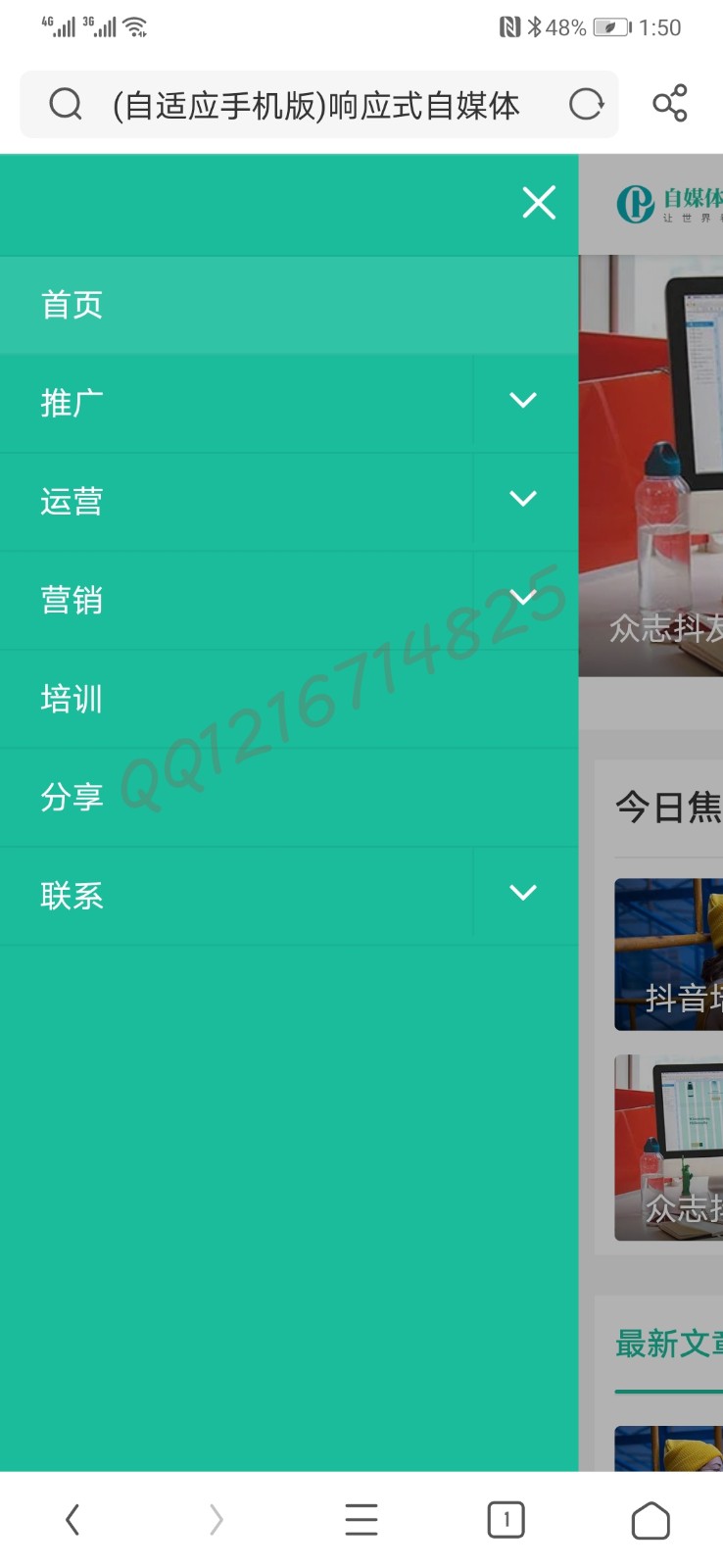Close the side navigation drawer

[539, 203]
